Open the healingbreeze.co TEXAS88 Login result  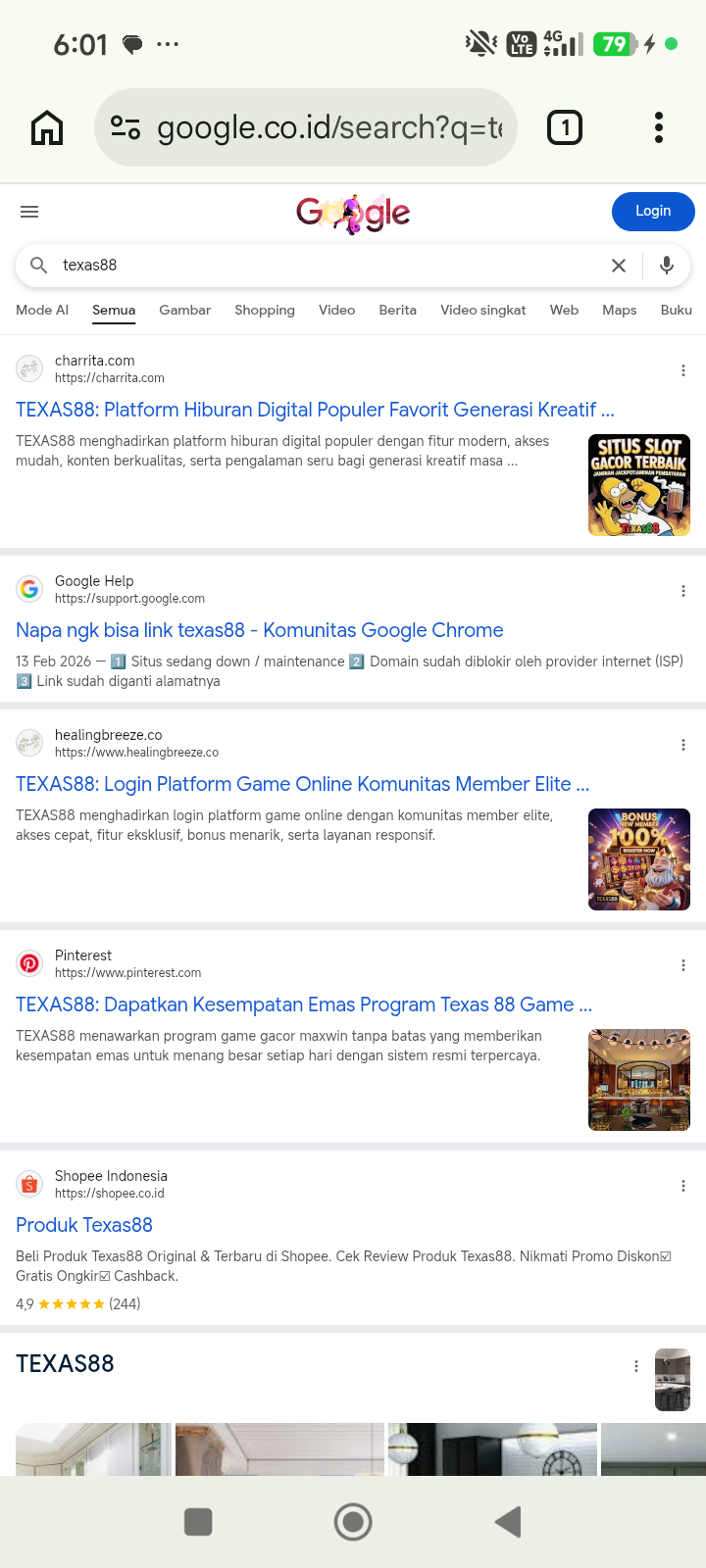point(303,784)
